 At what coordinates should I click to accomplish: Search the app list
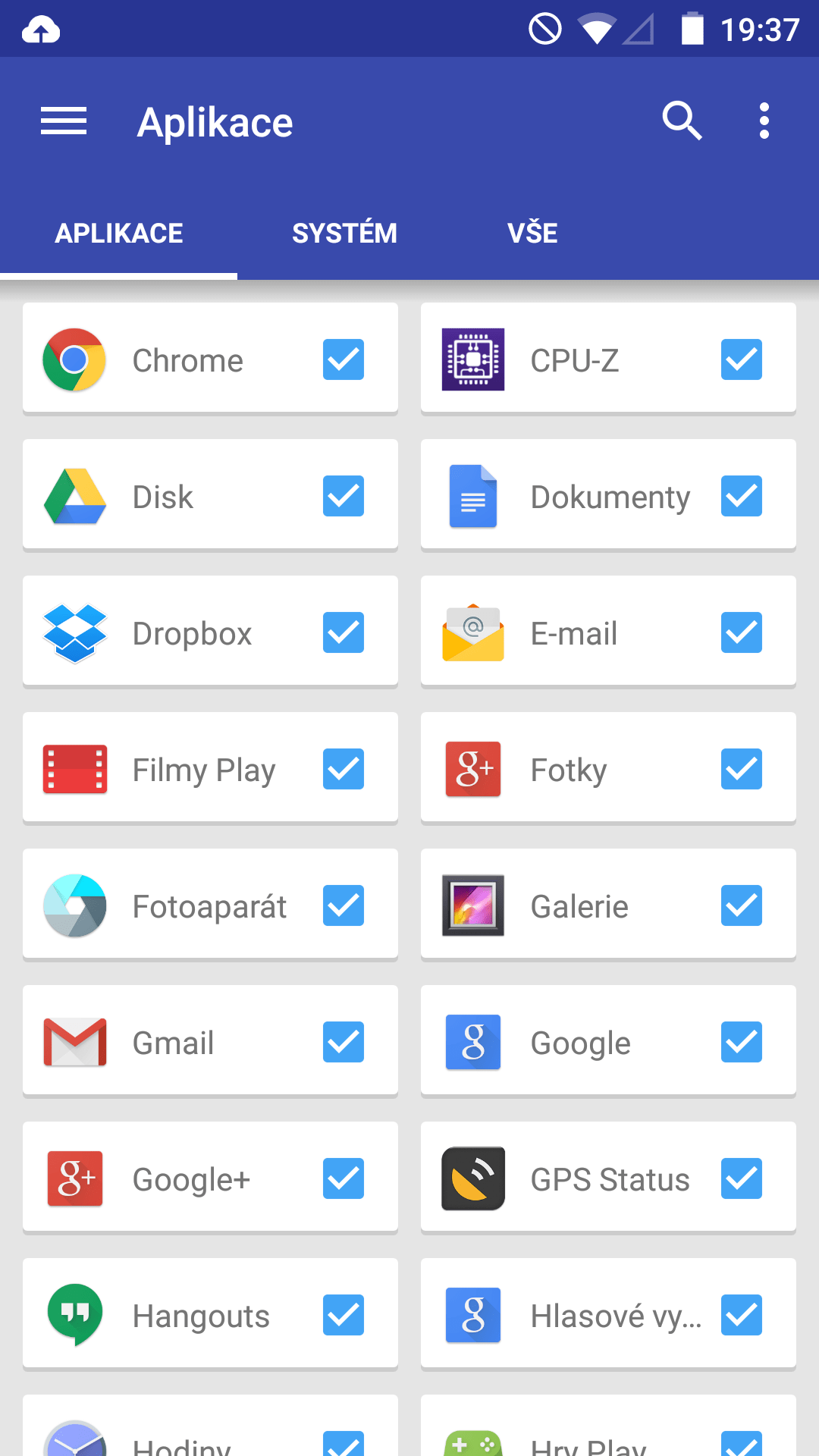682,121
